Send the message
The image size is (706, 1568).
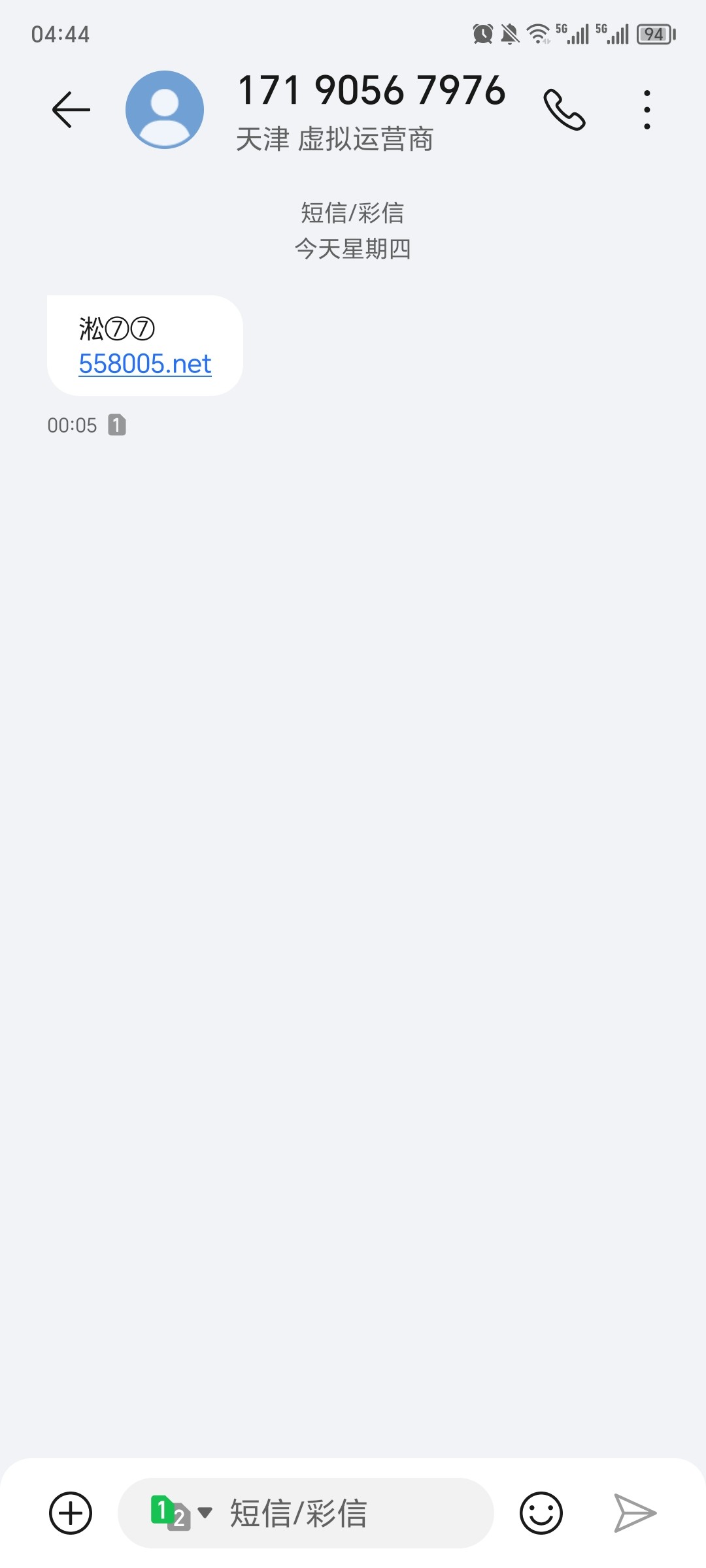click(635, 1513)
